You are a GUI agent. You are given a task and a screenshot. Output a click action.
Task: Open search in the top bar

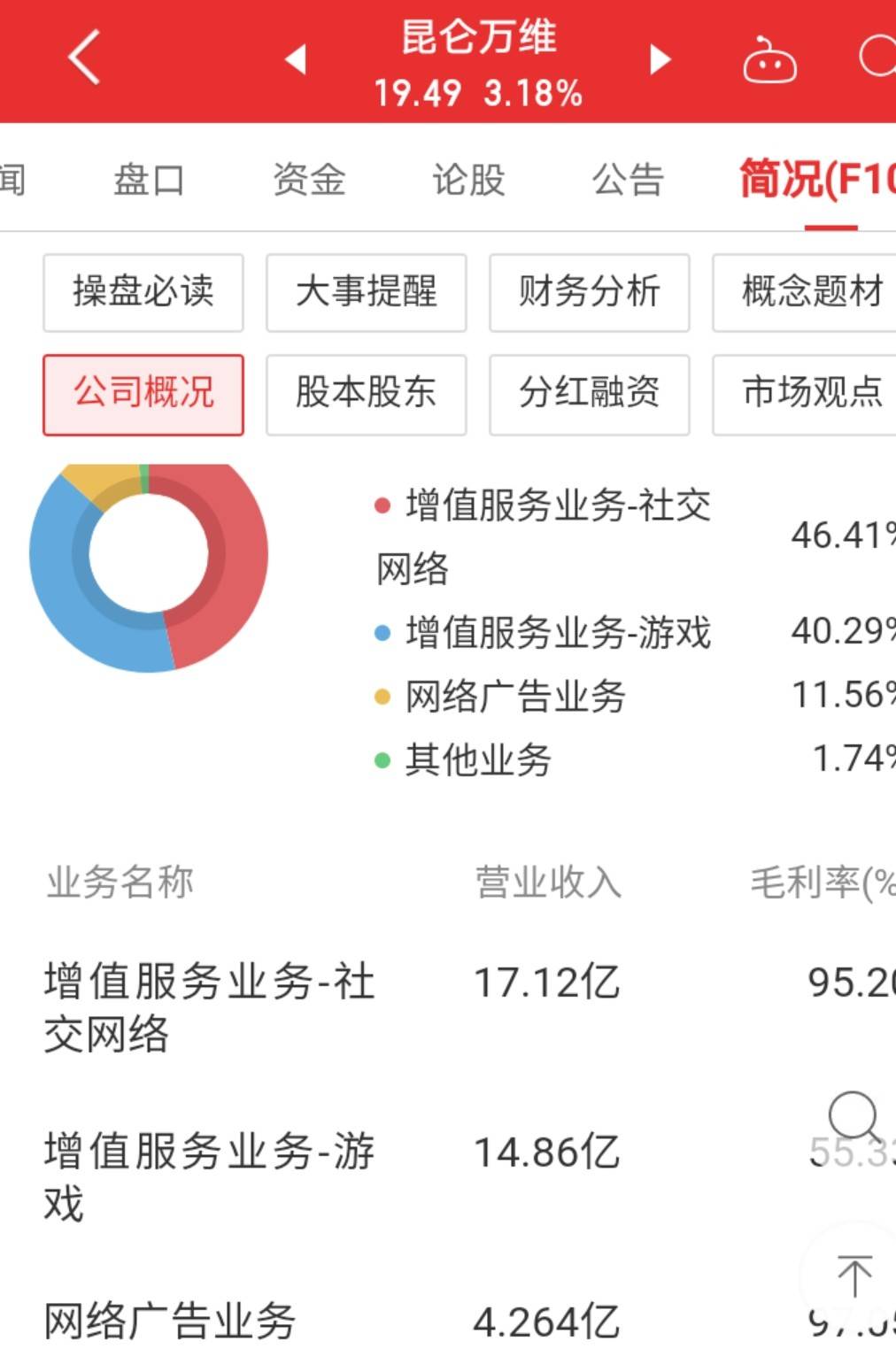pos(877,57)
